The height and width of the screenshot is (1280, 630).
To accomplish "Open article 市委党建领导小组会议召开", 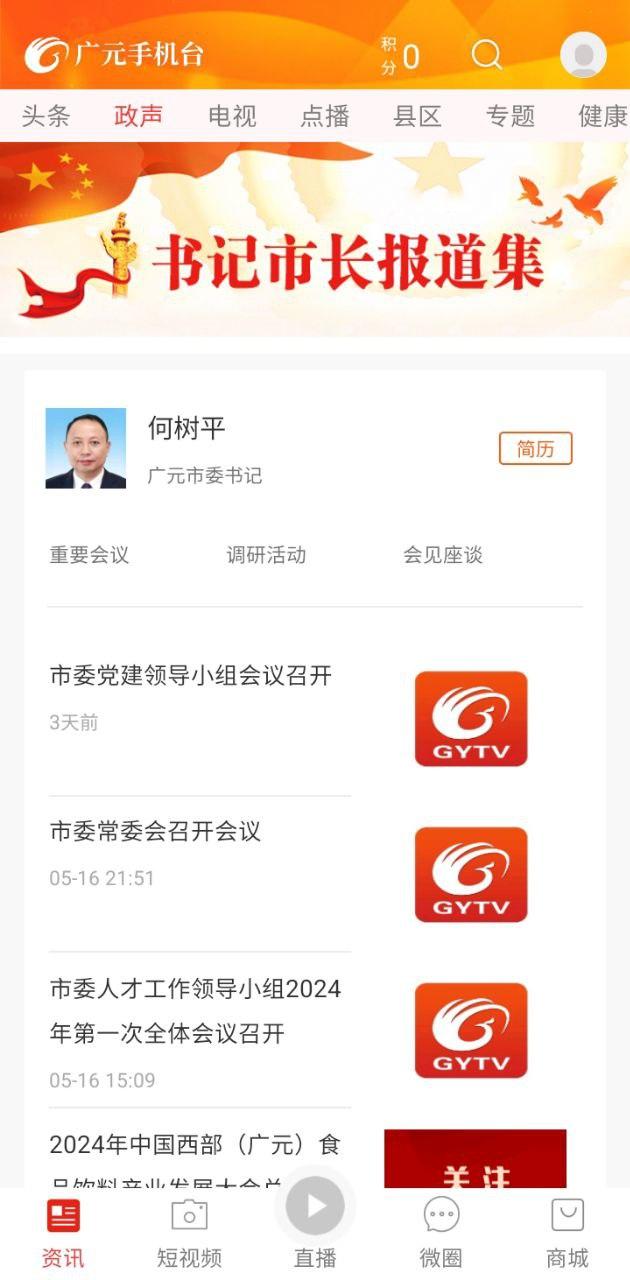I will point(191,676).
